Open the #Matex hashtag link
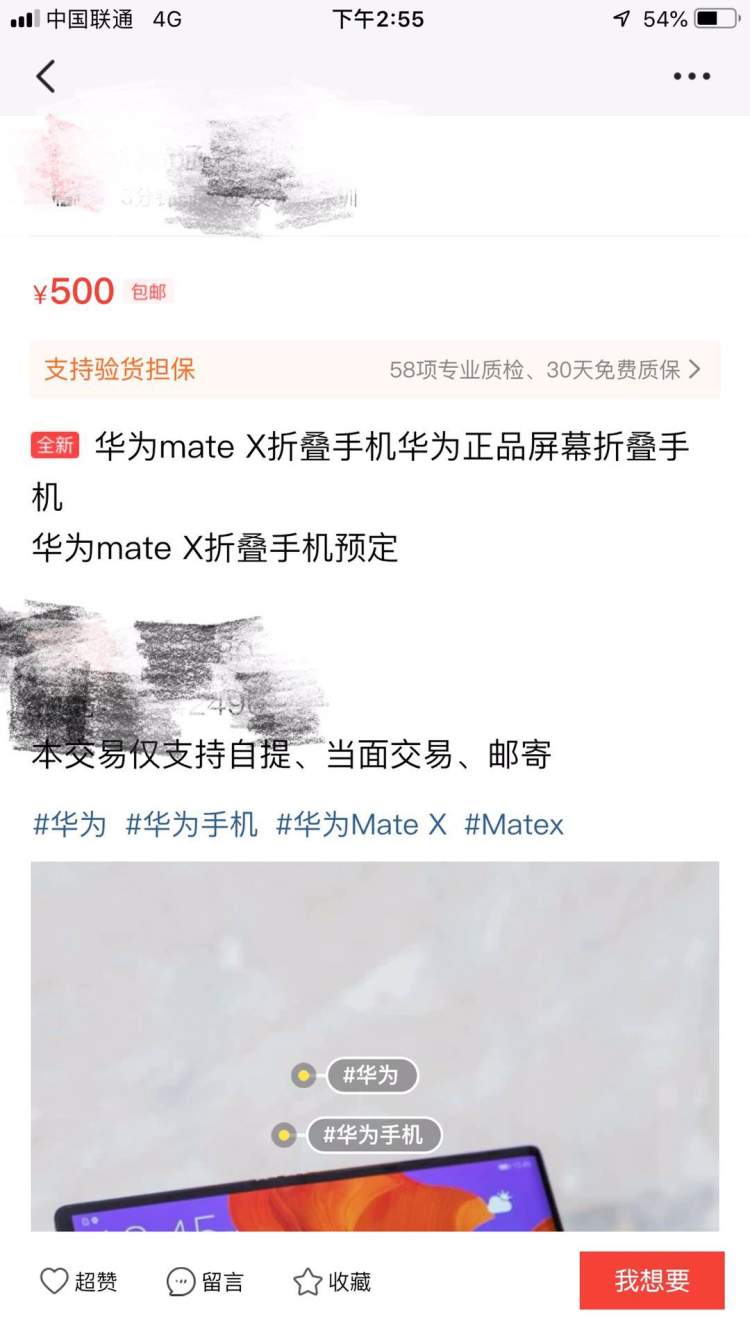The image size is (750, 1333). pyautogui.click(x=514, y=825)
